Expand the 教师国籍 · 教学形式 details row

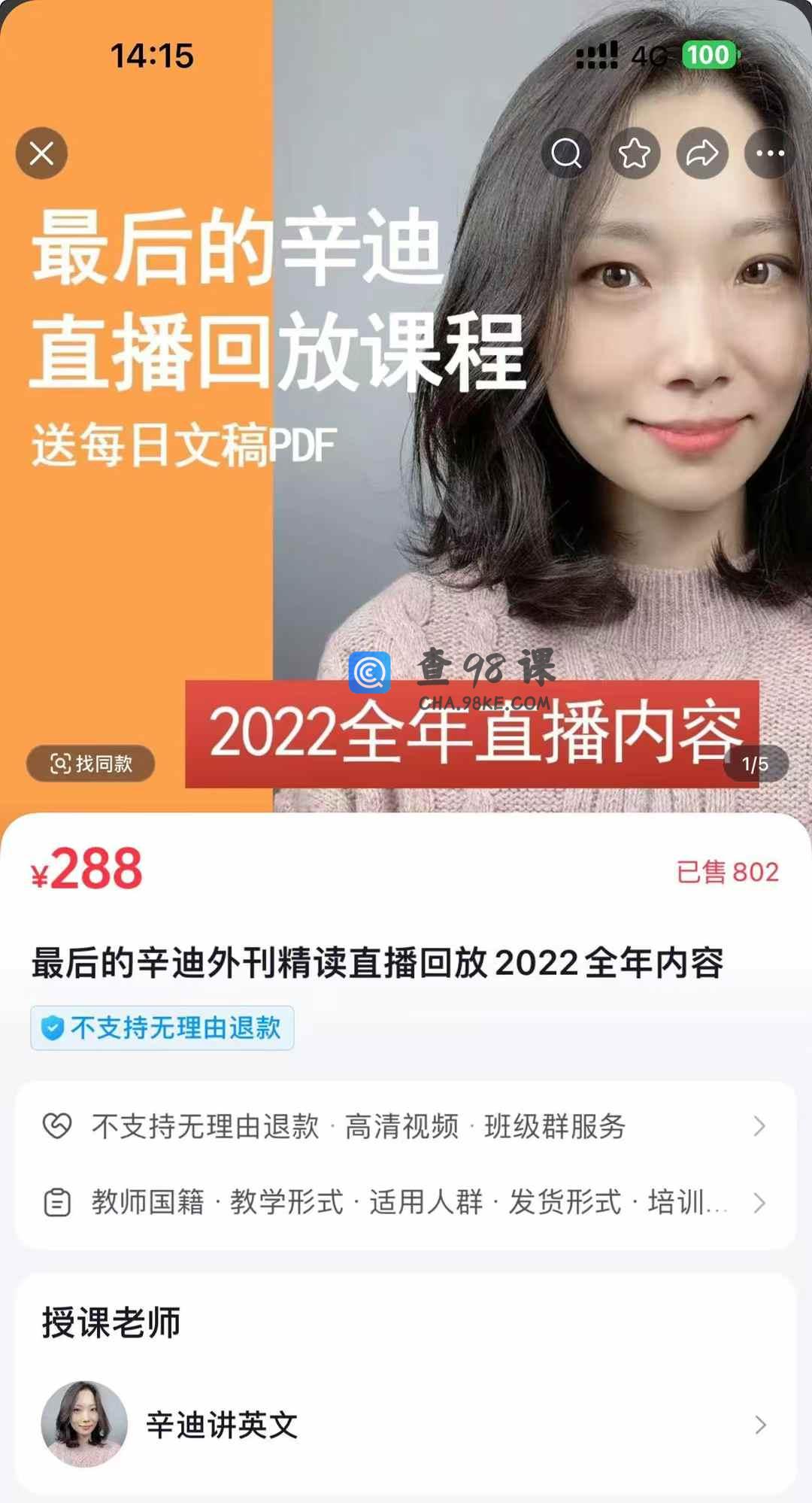pos(406,1202)
